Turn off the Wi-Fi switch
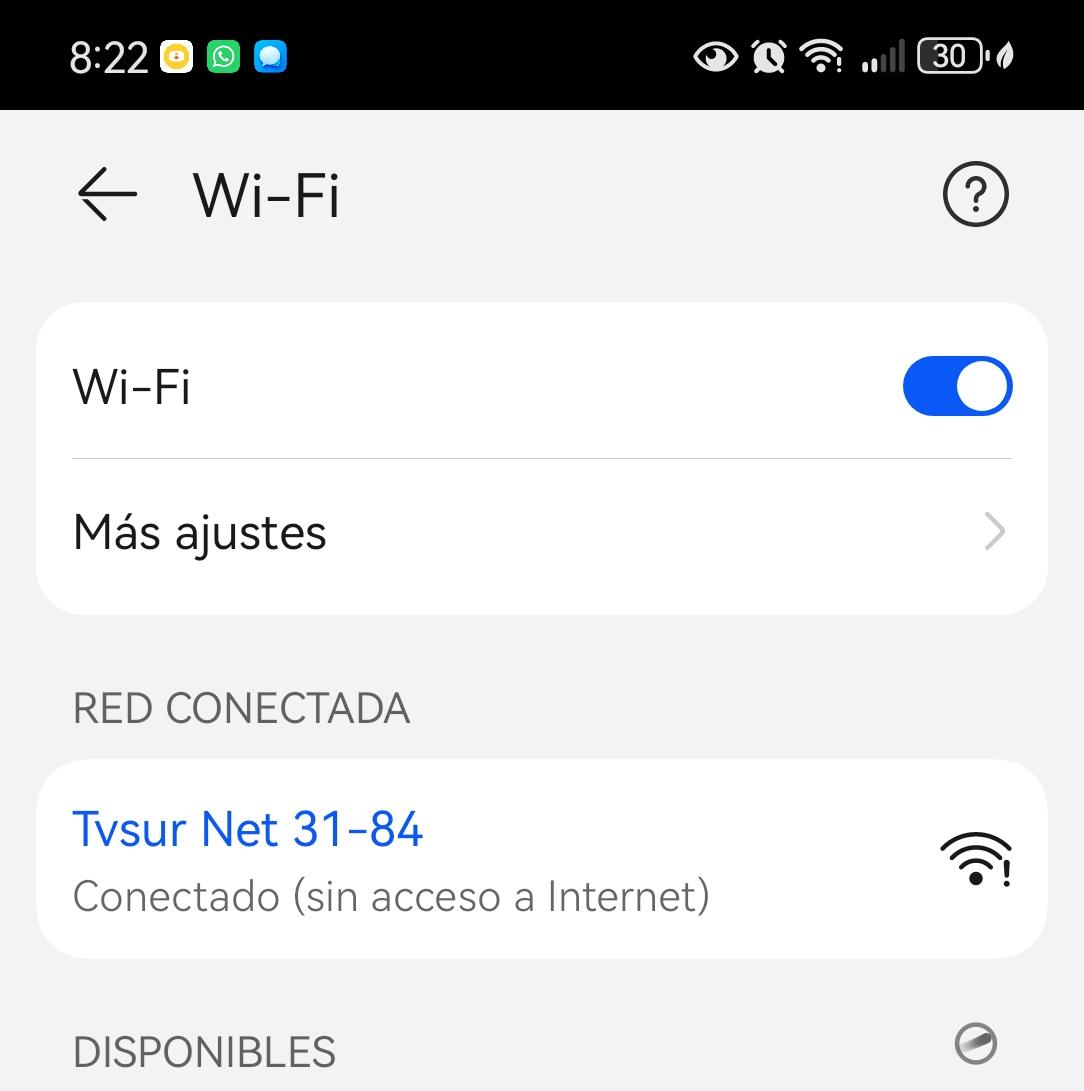The image size is (1084, 1091). (x=957, y=386)
